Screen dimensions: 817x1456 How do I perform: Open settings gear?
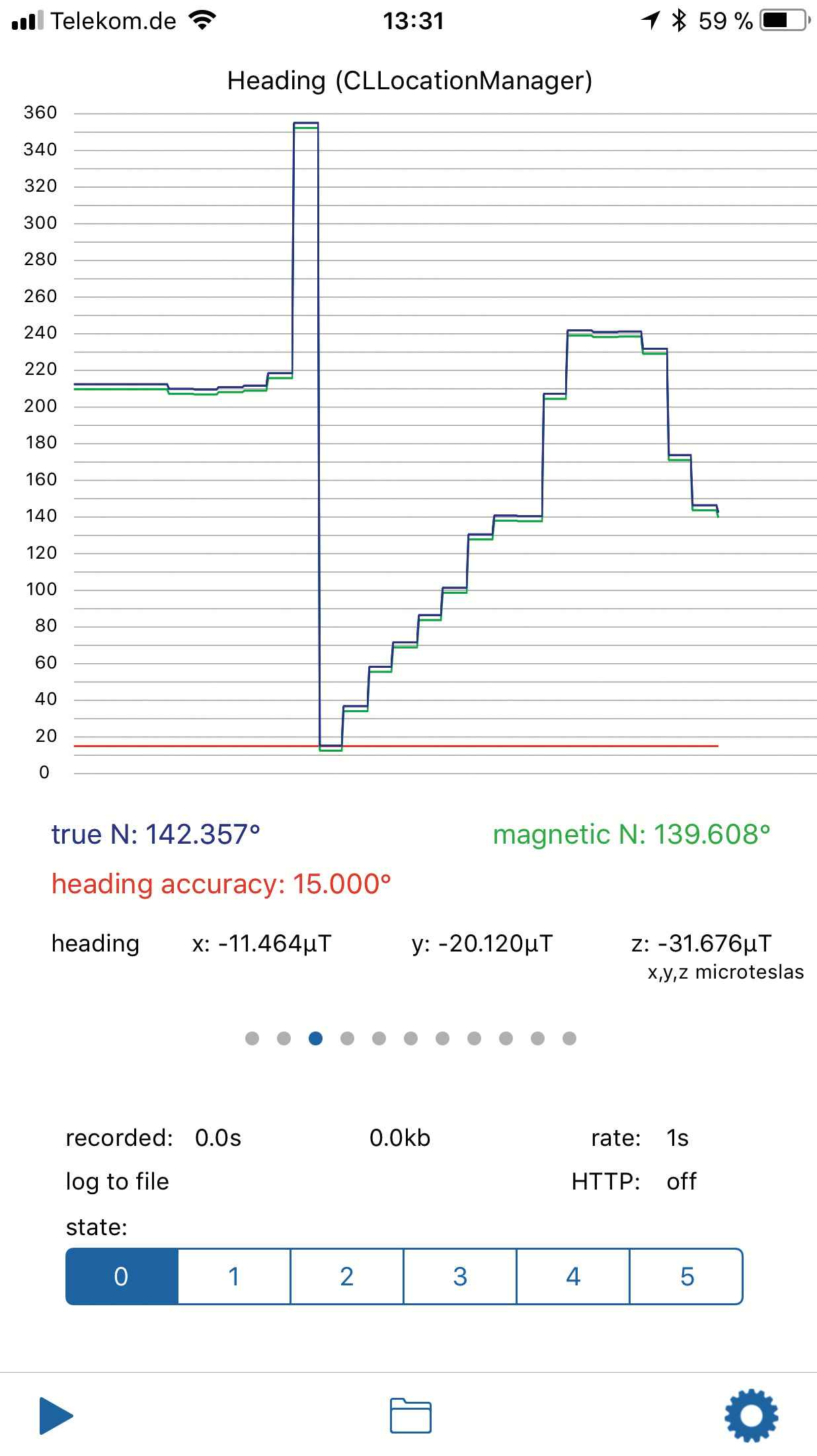click(x=751, y=1416)
